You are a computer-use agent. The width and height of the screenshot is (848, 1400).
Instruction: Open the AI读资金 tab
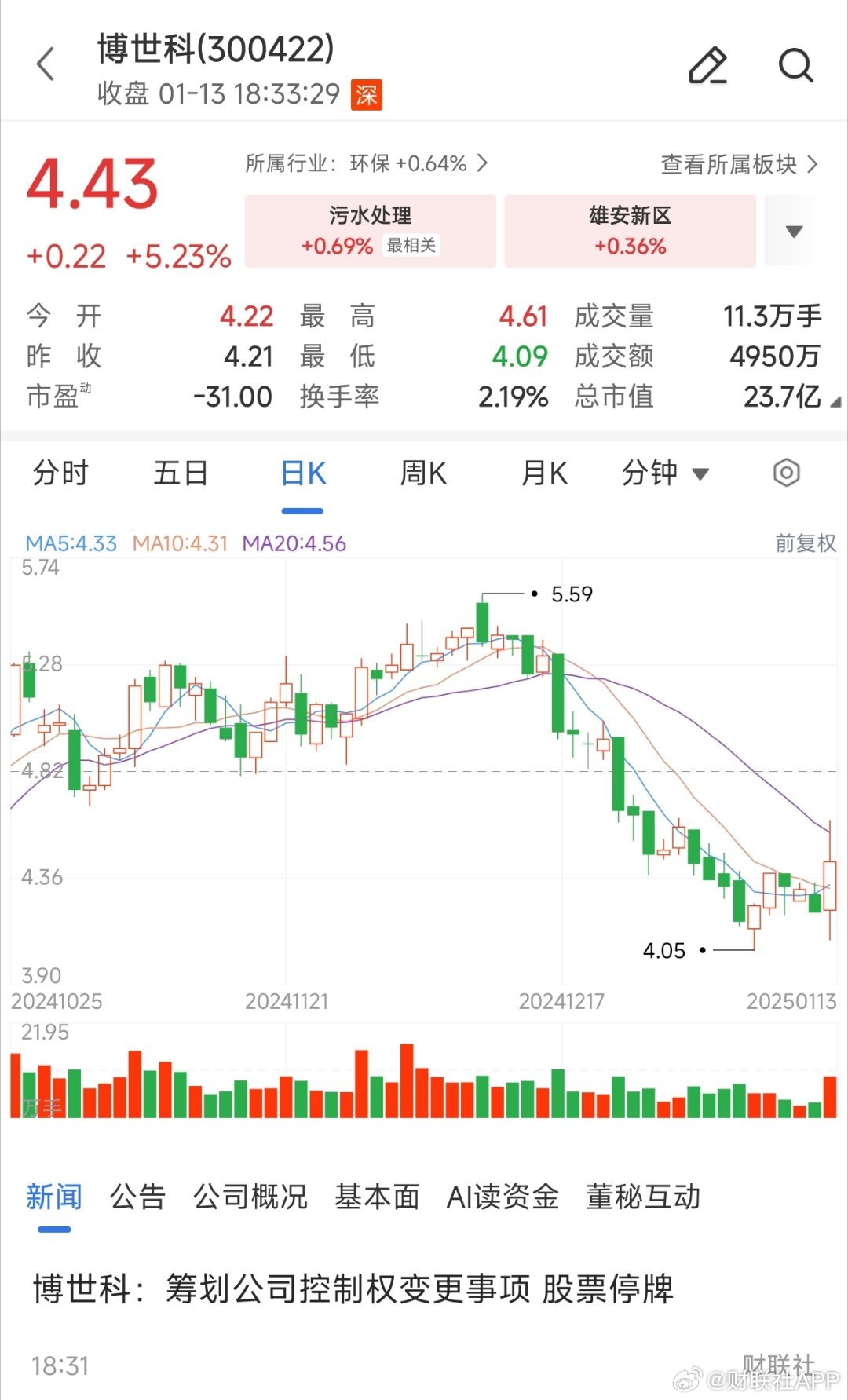tap(503, 1197)
